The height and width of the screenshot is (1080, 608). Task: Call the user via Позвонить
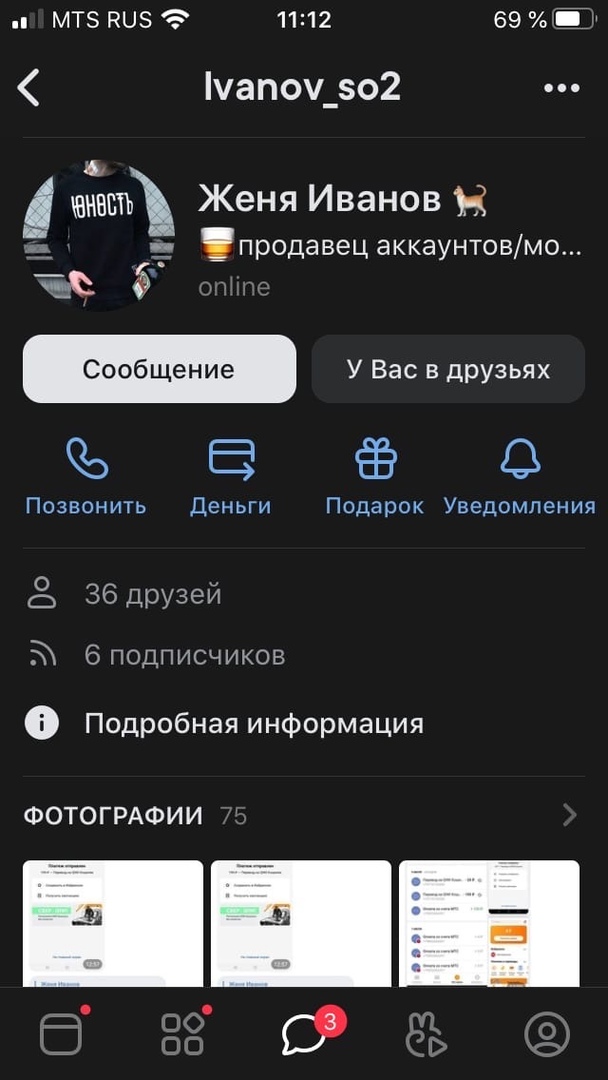[86, 477]
